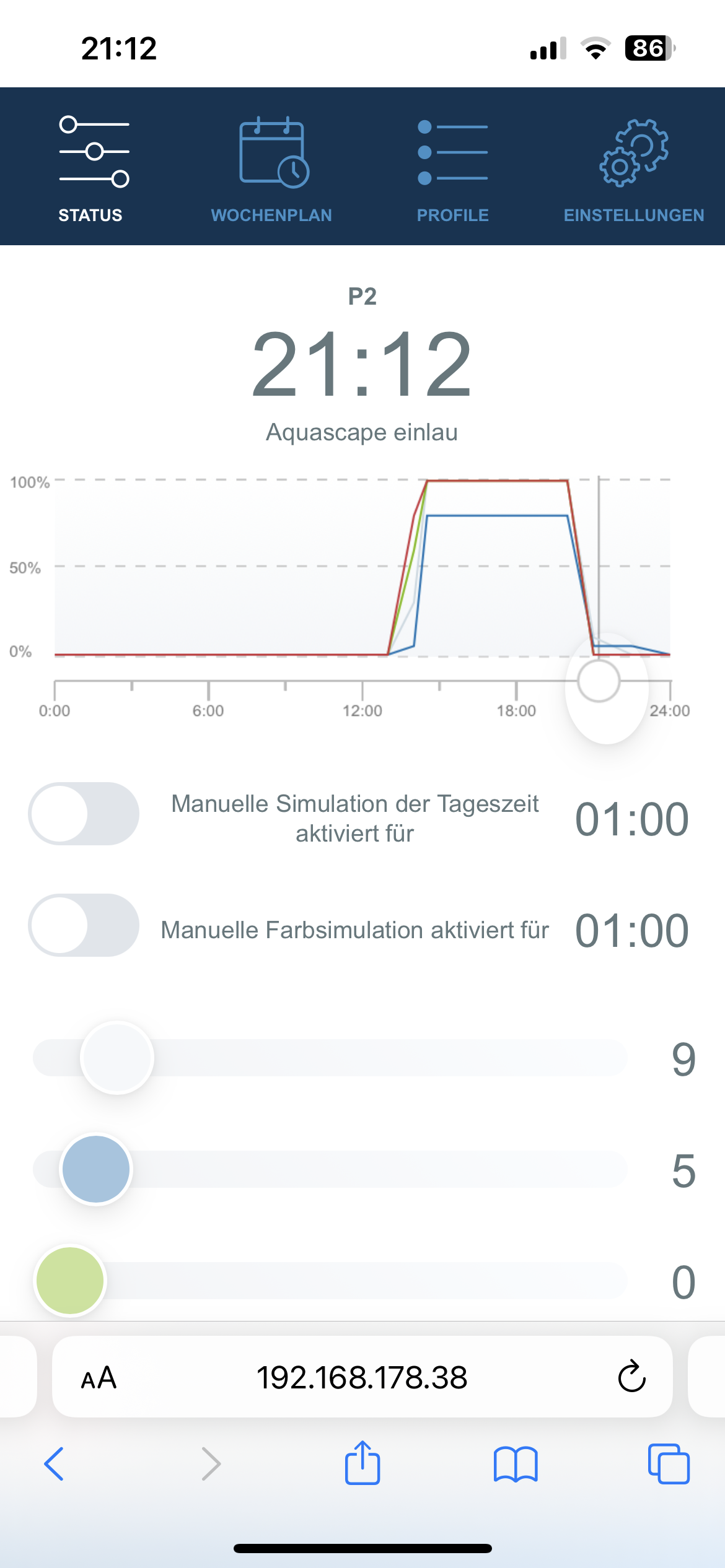Image resolution: width=725 pixels, height=1568 pixels.
Task: Go back to the previous page
Action: coord(54,1464)
